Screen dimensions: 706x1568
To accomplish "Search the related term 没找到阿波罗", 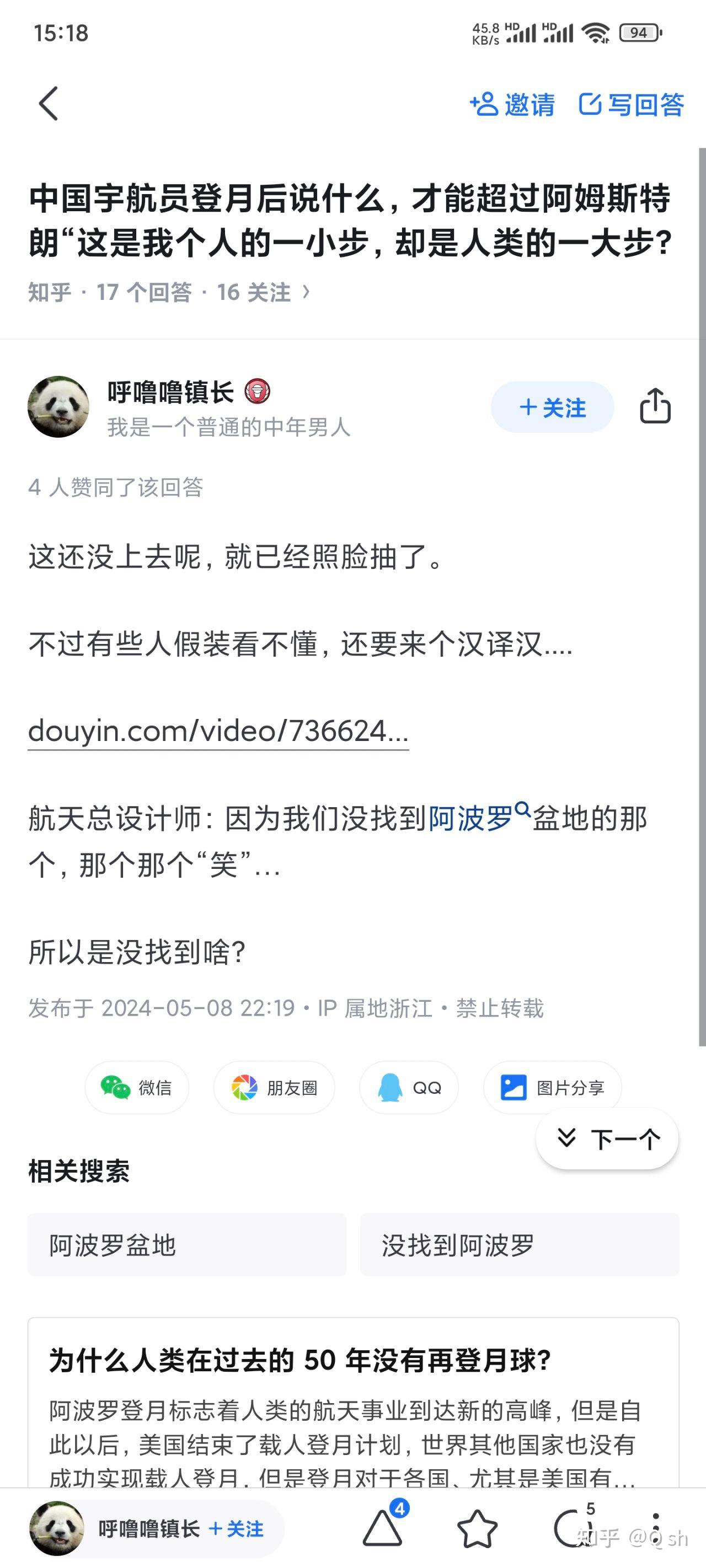I will click(520, 1245).
